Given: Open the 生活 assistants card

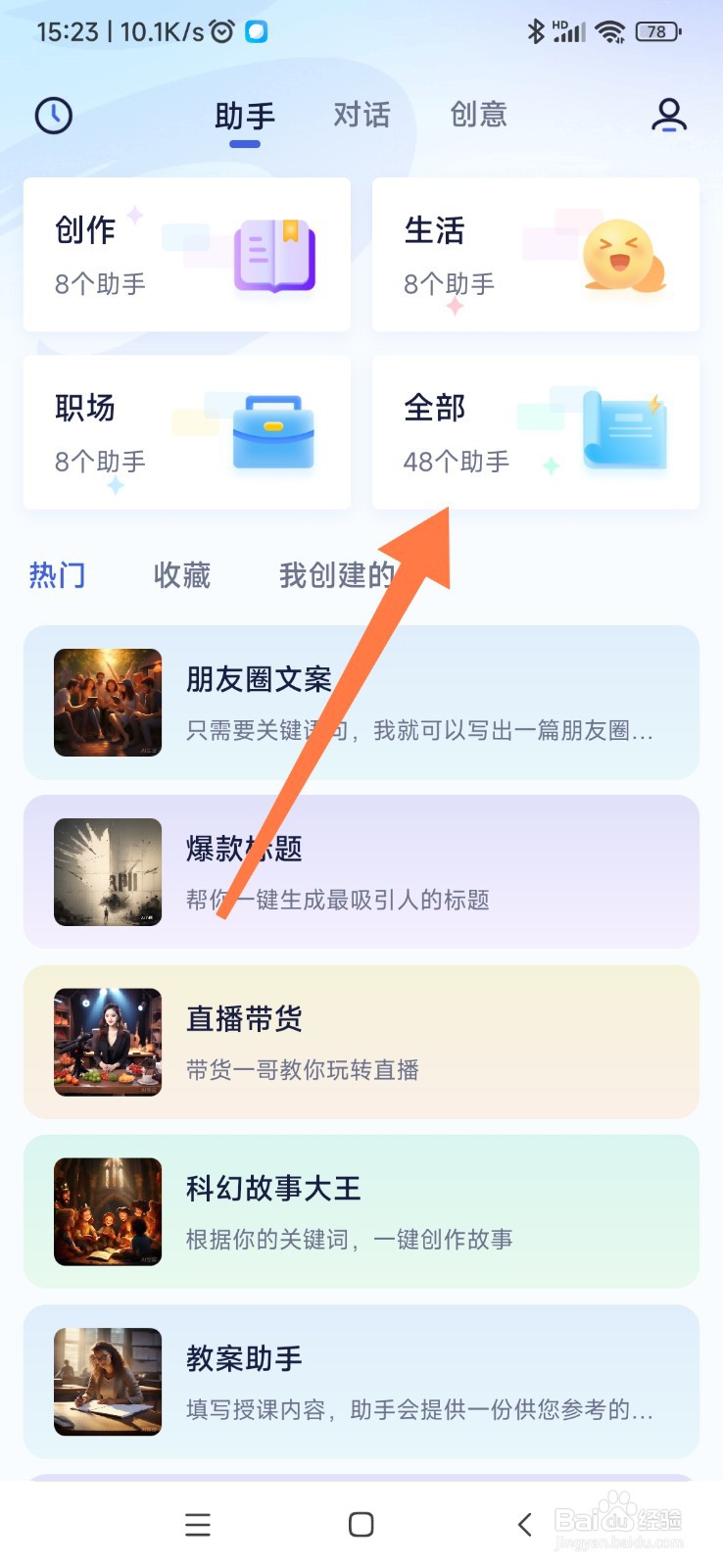Looking at the screenshot, I should point(535,254).
